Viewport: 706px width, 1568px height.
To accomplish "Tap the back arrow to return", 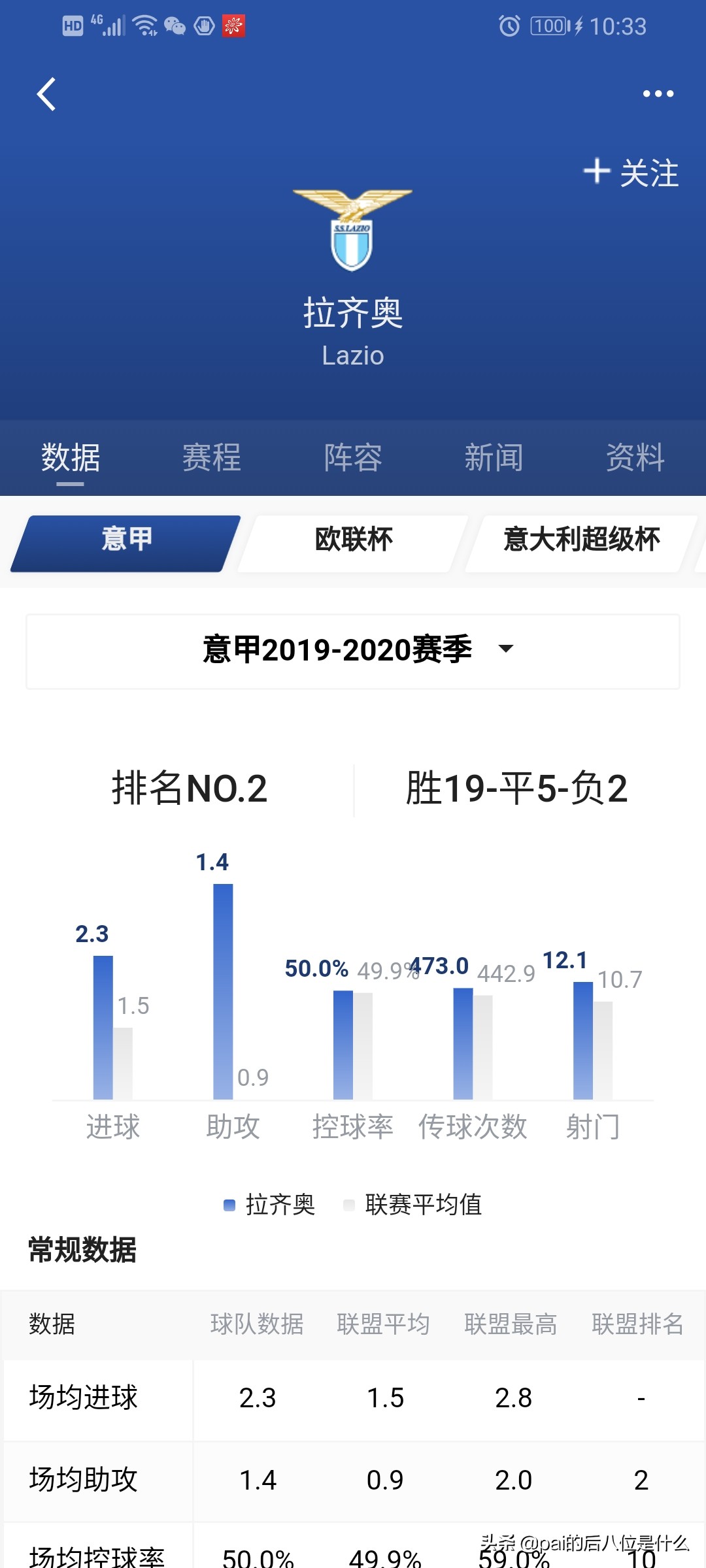I will [x=47, y=95].
